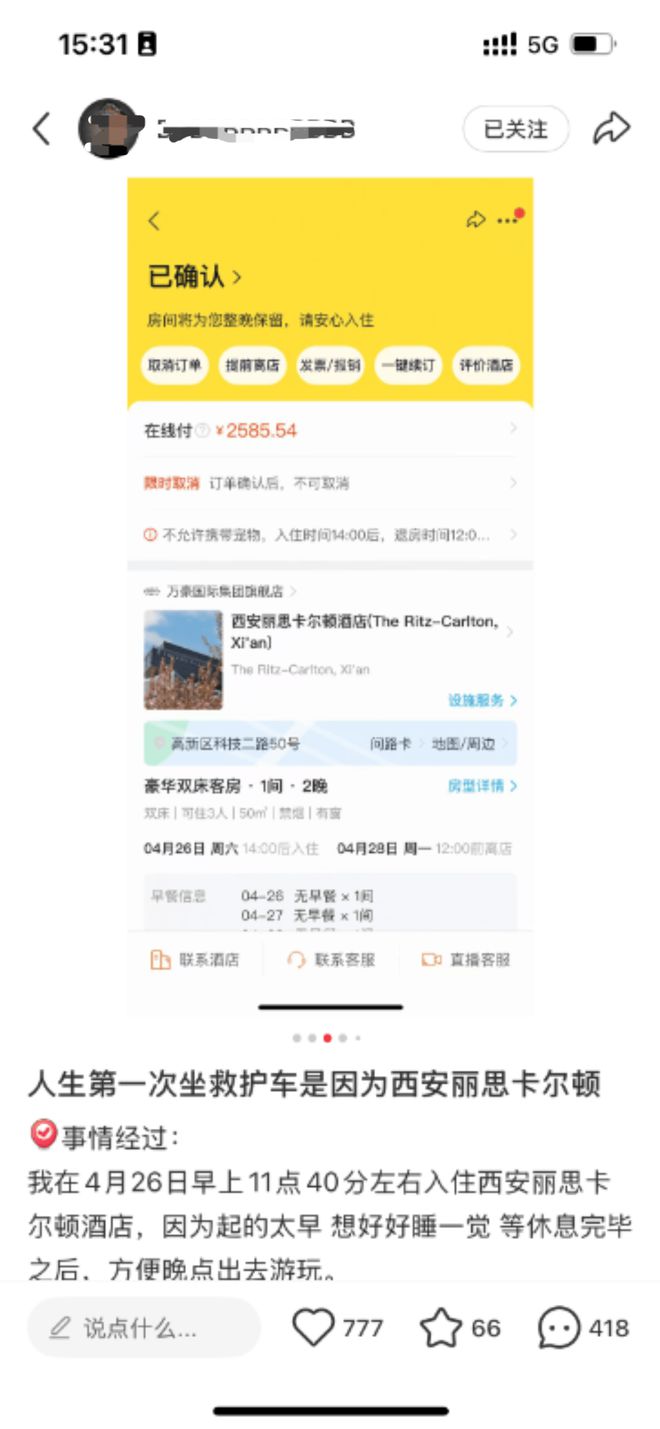Share this post via the arrow icon
This screenshot has width=660, height=1429.
pos(611,128)
